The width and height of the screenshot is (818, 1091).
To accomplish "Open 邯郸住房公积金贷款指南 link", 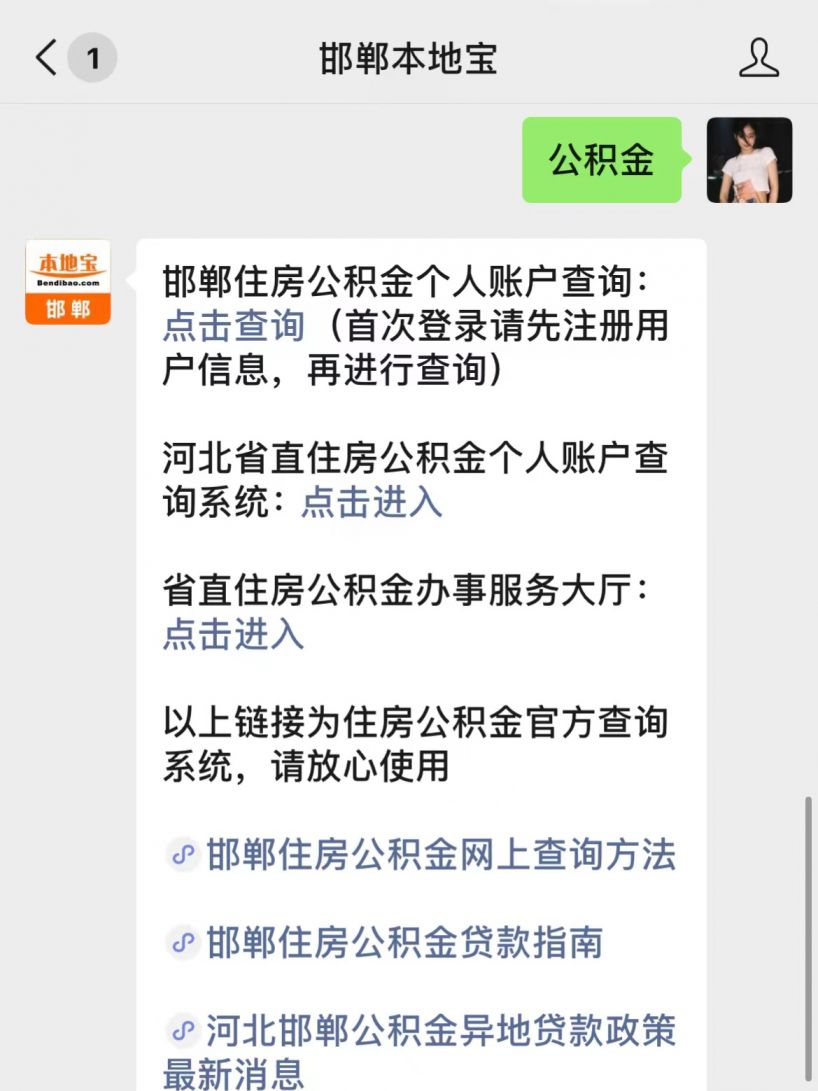I will coord(404,942).
